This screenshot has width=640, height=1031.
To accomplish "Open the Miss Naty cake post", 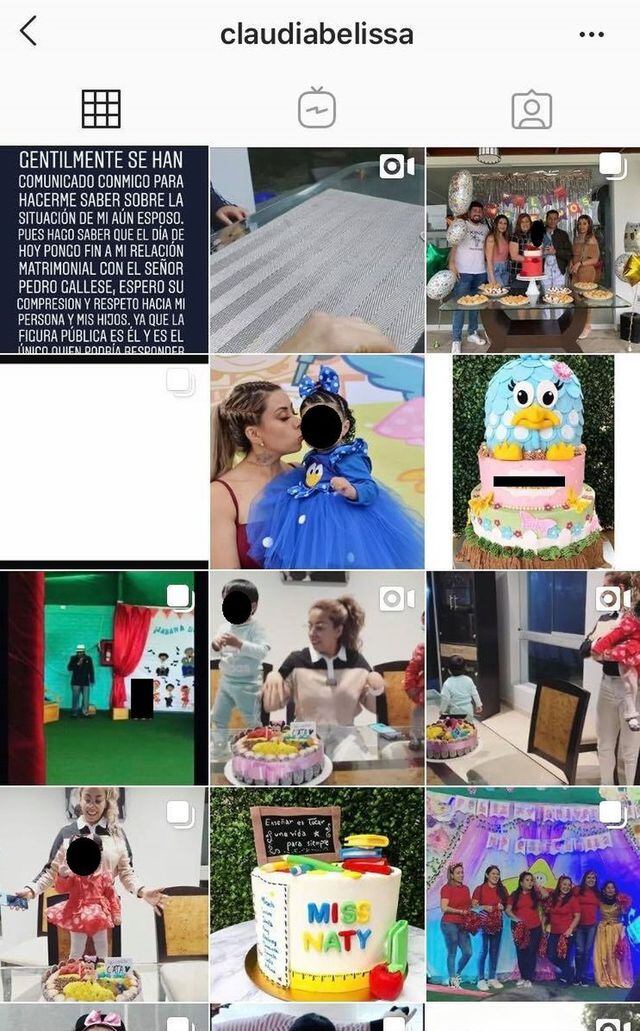I will pos(317,893).
